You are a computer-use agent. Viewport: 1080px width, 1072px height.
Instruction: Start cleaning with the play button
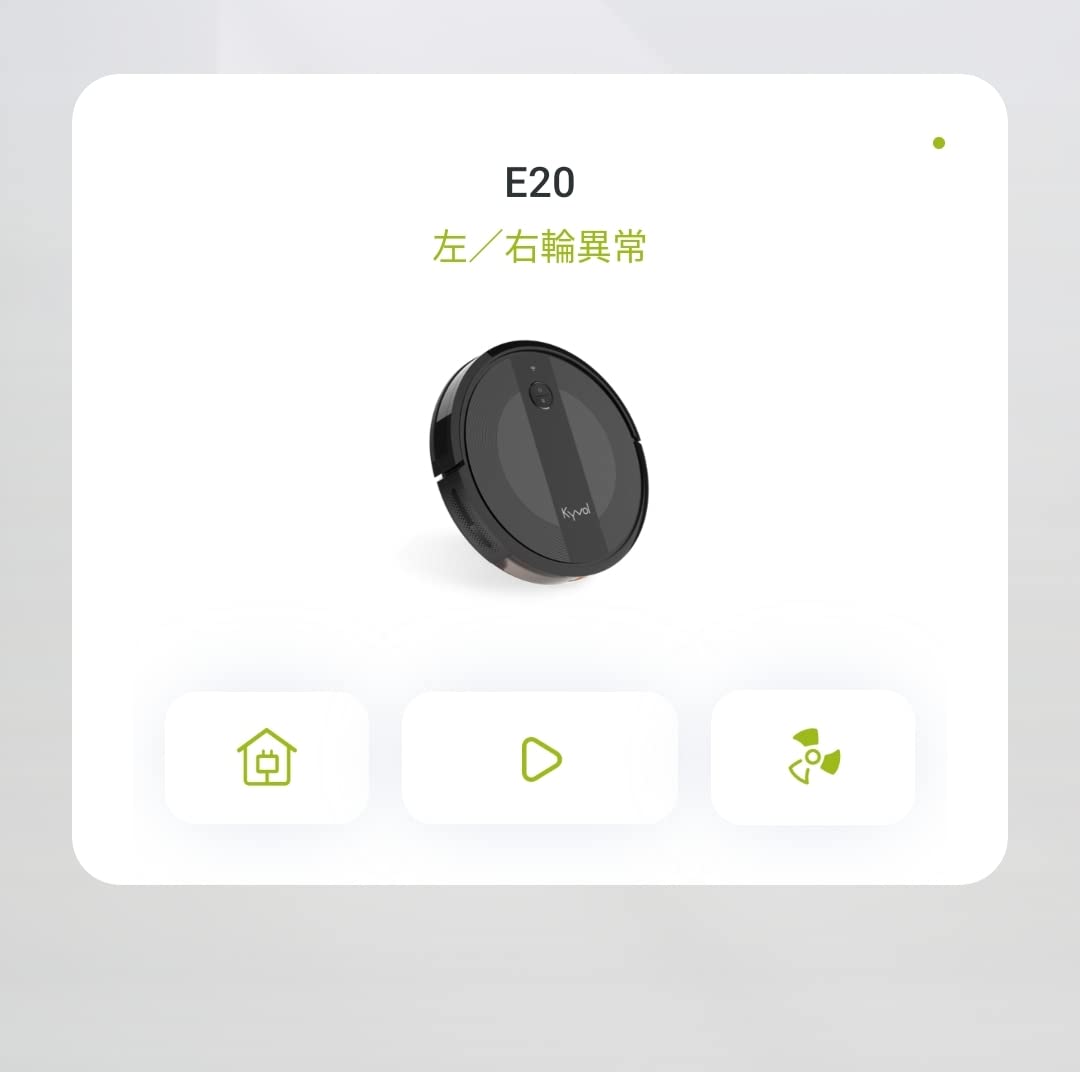click(x=540, y=758)
